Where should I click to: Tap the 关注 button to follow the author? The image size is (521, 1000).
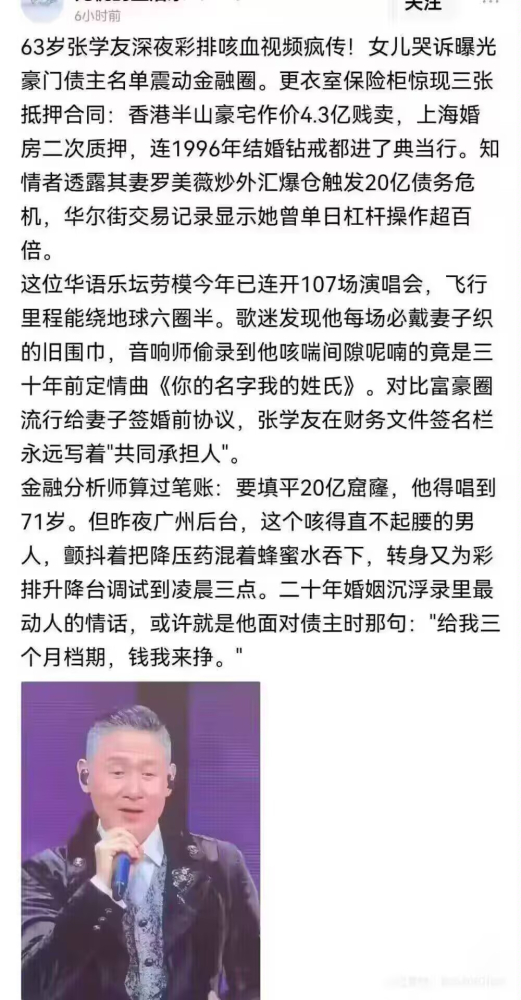click(425, 5)
